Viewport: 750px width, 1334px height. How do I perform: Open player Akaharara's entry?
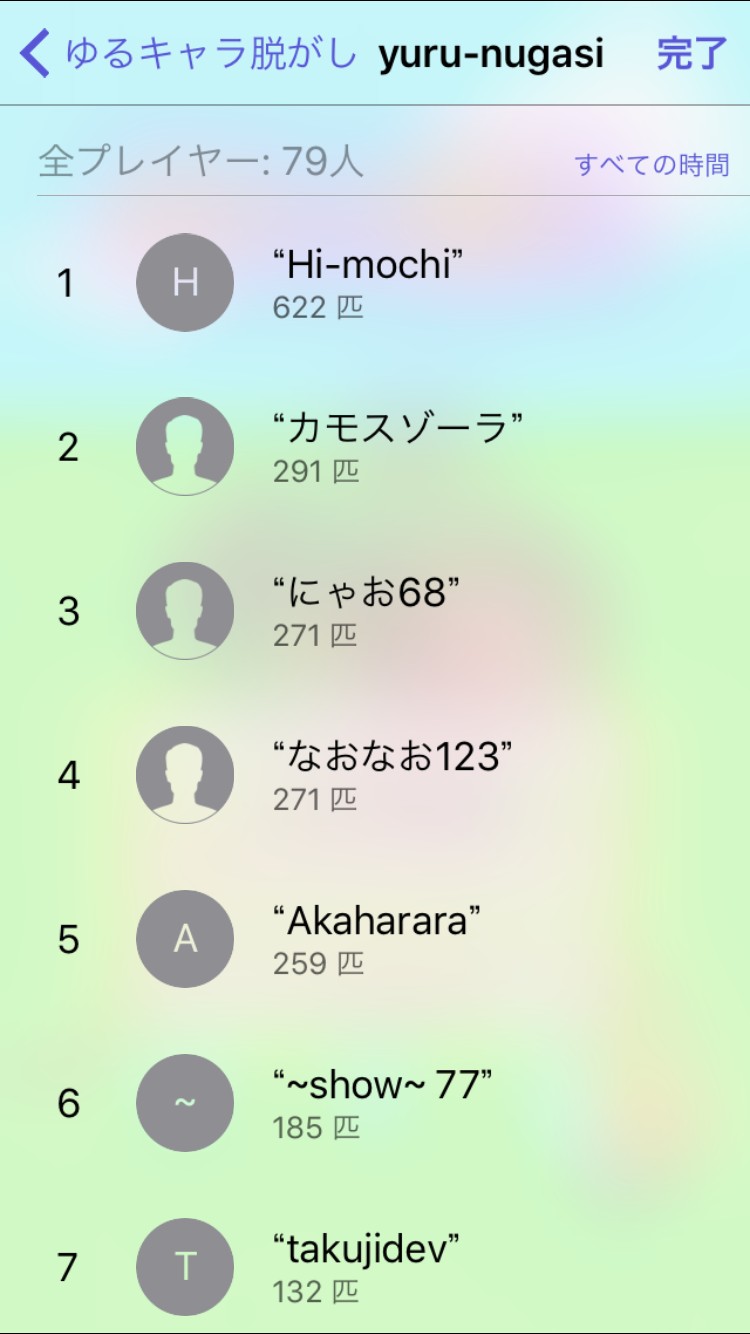376,939
